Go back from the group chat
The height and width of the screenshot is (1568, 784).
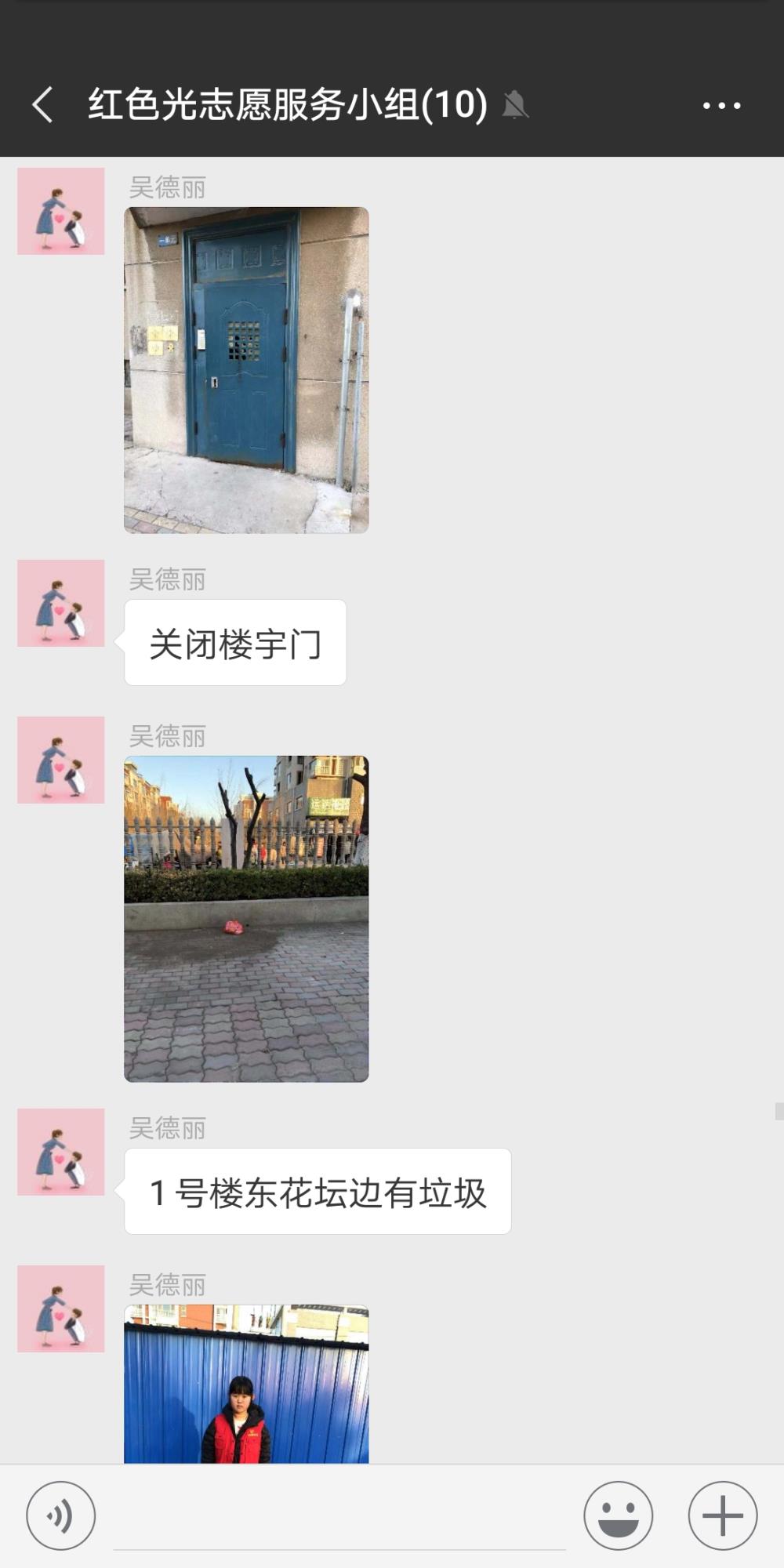43,105
